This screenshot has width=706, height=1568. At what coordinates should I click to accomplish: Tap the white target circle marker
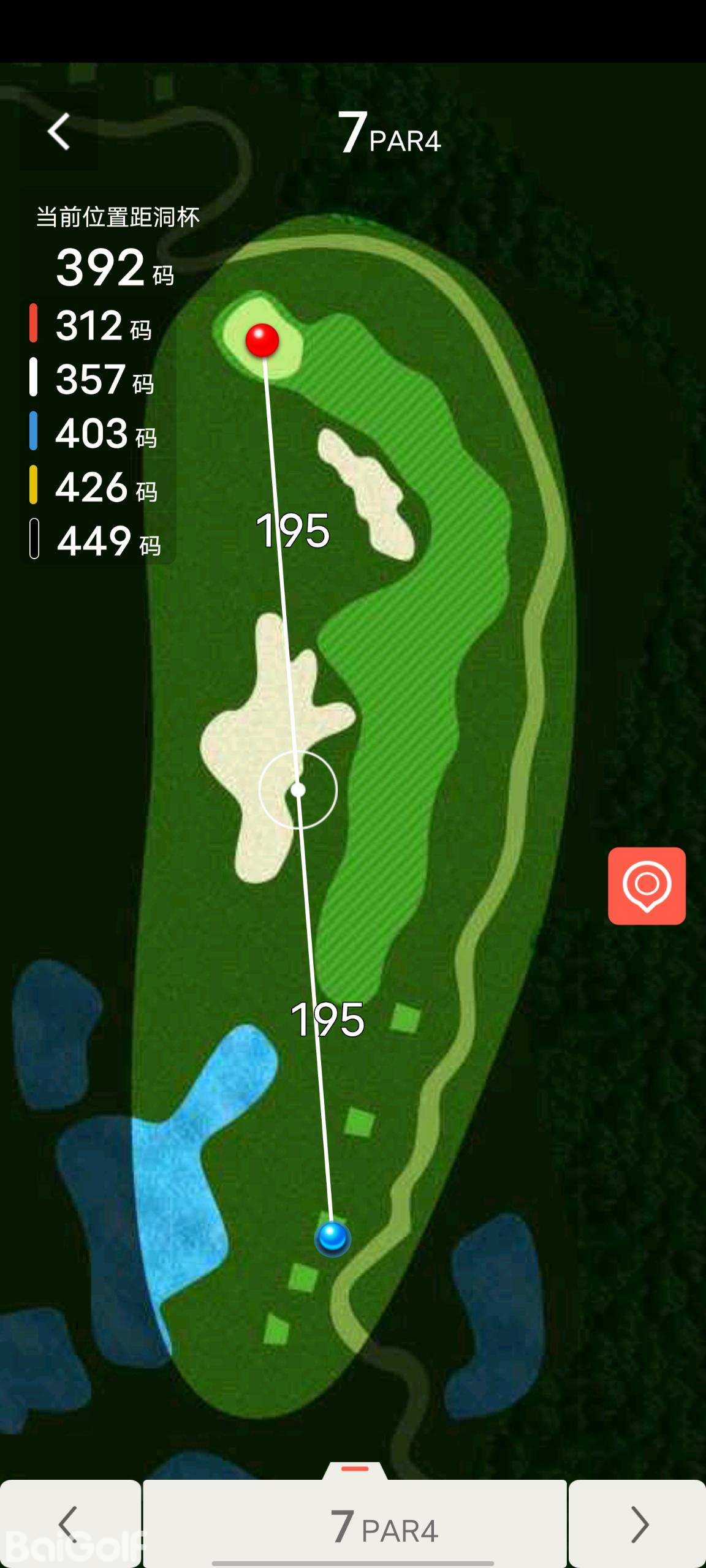pos(298,790)
